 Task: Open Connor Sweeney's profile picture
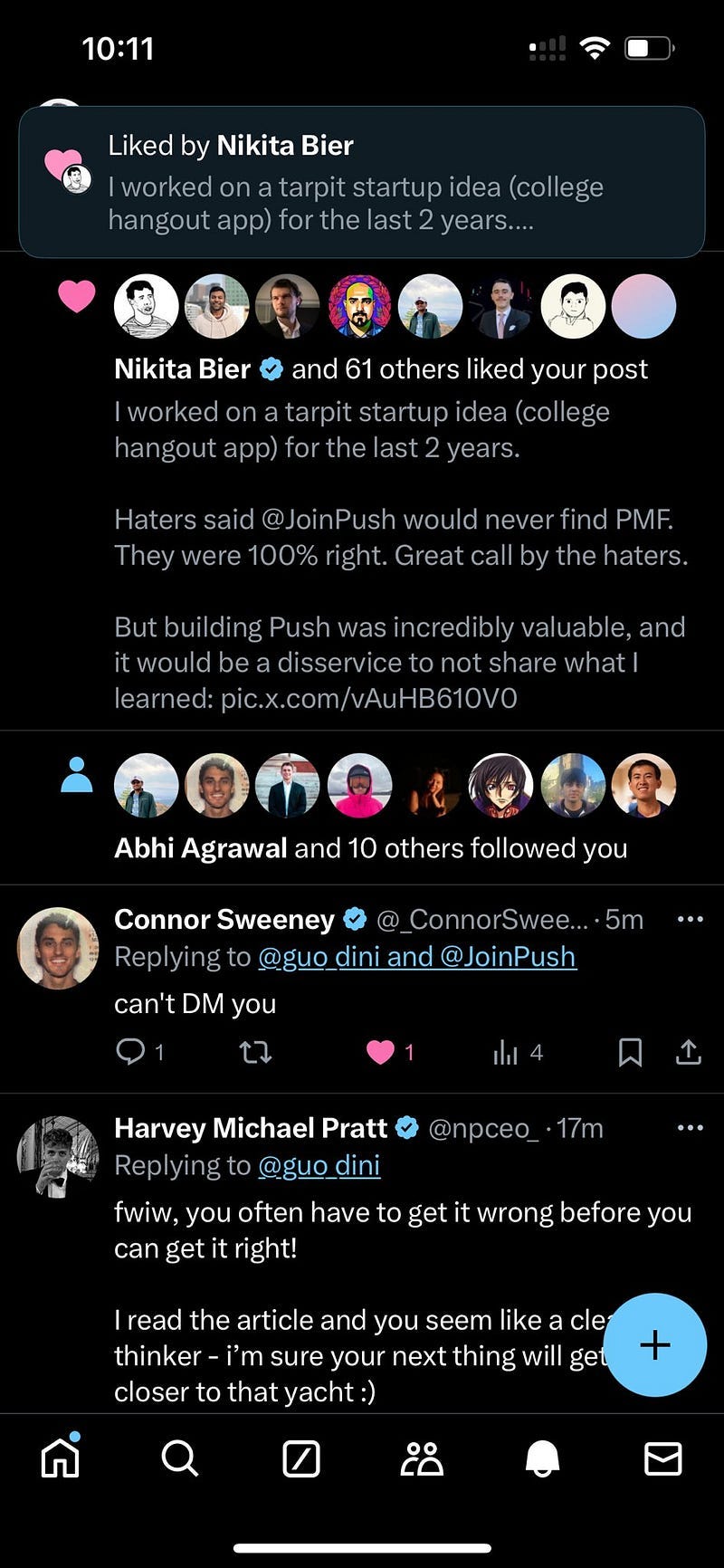58,948
